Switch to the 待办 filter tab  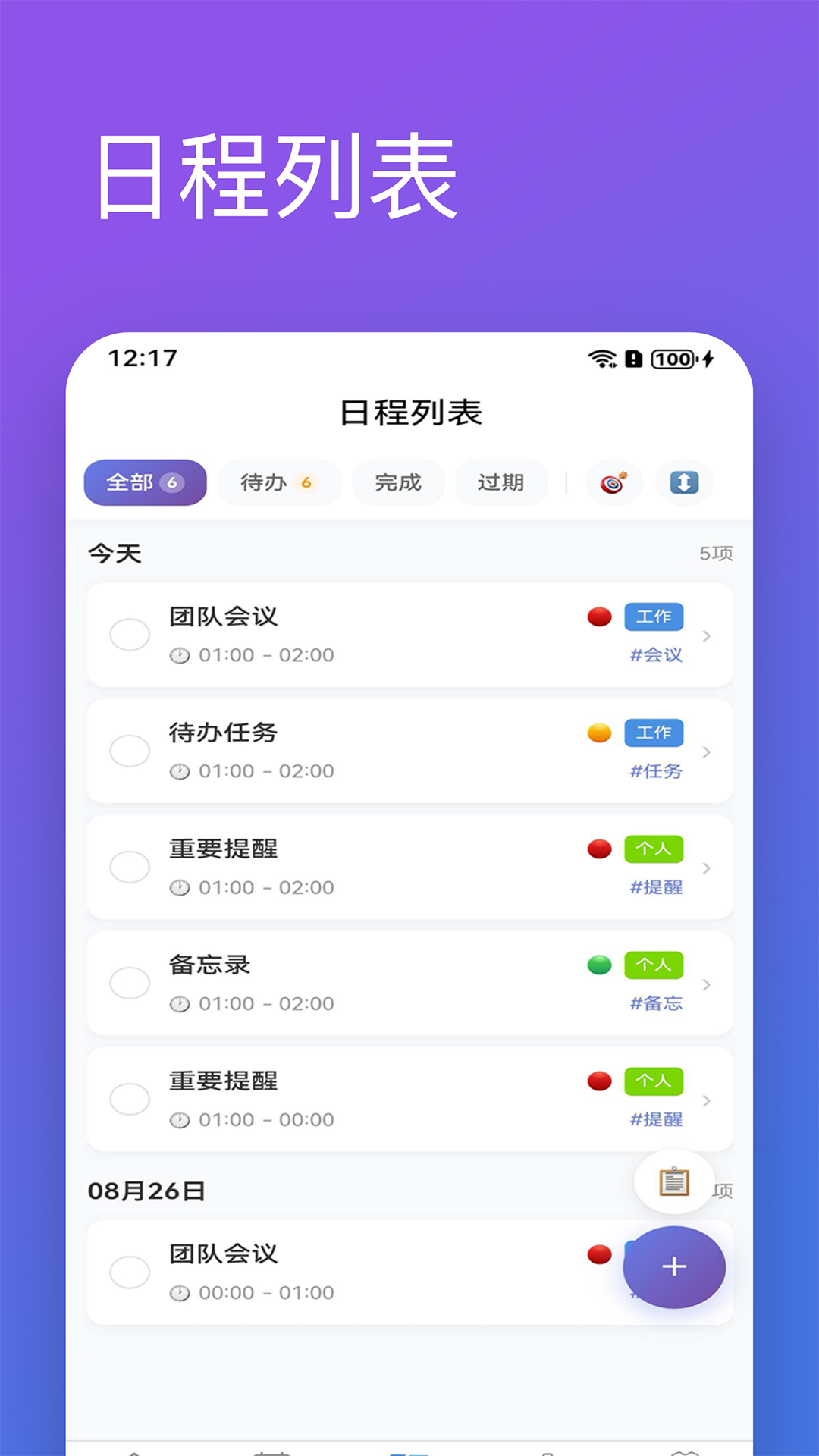[x=279, y=483]
